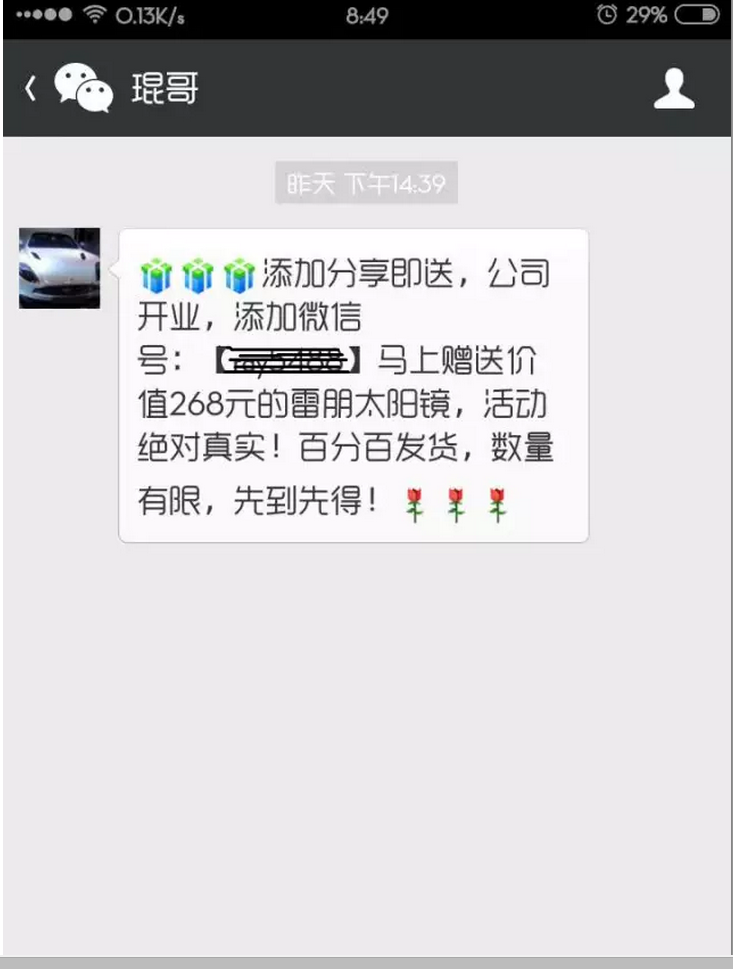Tap the 29% battery percentage text
Image resolution: width=733 pixels, height=969 pixels.
pyautogui.click(x=646, y=14)
